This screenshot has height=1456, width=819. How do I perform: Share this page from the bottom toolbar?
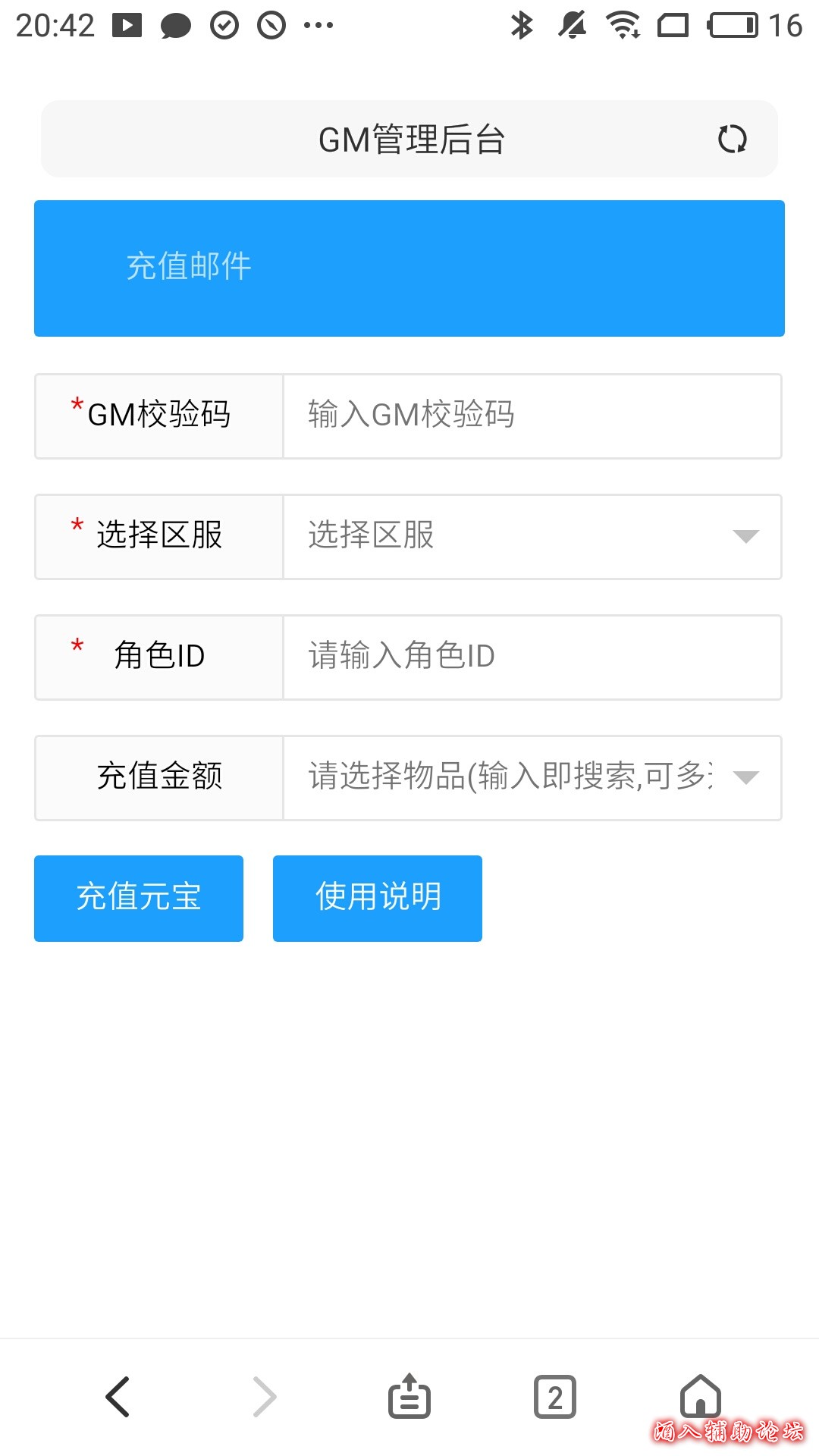pyautogui.click(x=409, y=1396)
